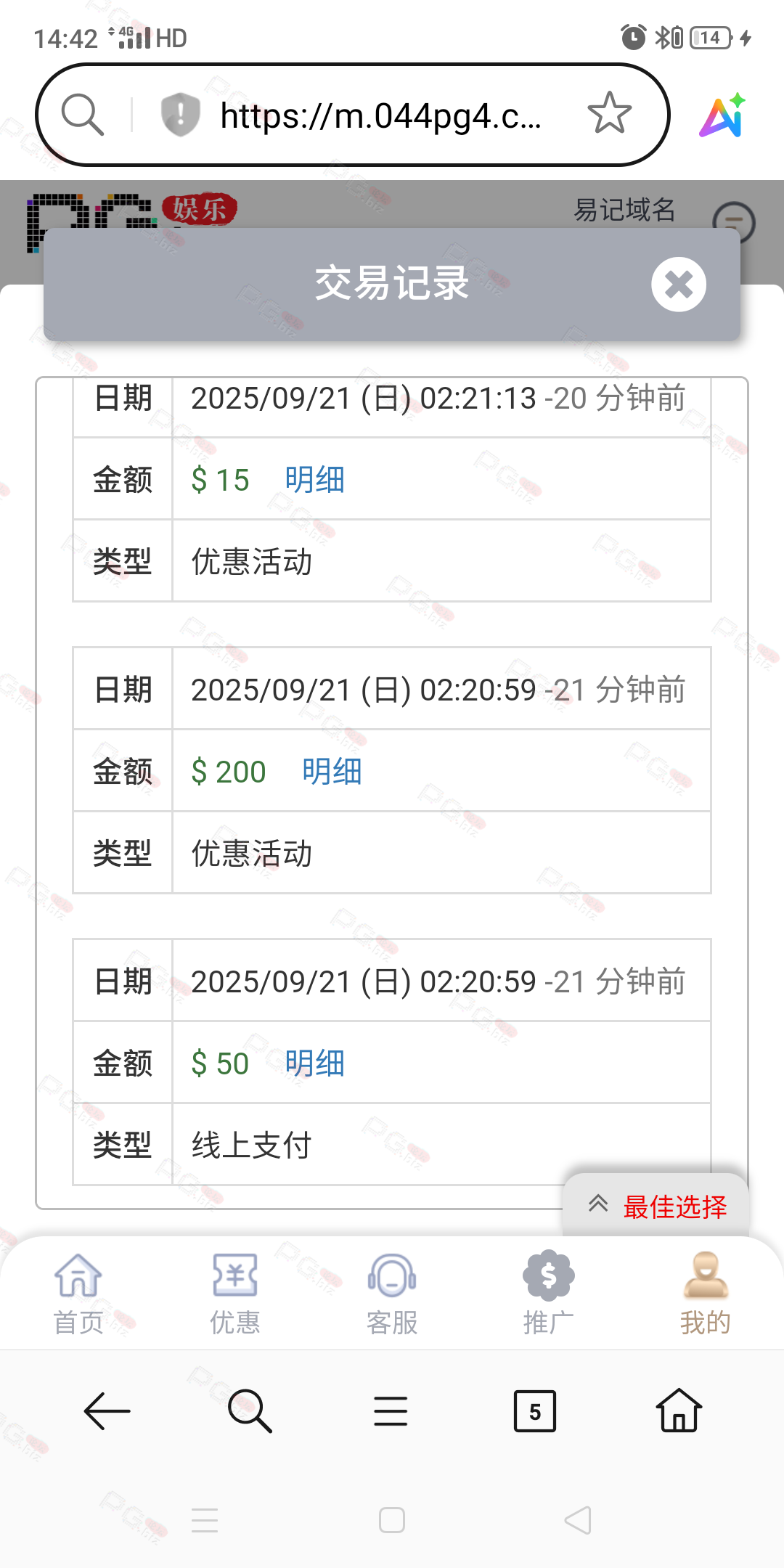Open 明细 for the $50 transaction
Viewport: 784px width, 1568px height.
tap(314, 1063)
